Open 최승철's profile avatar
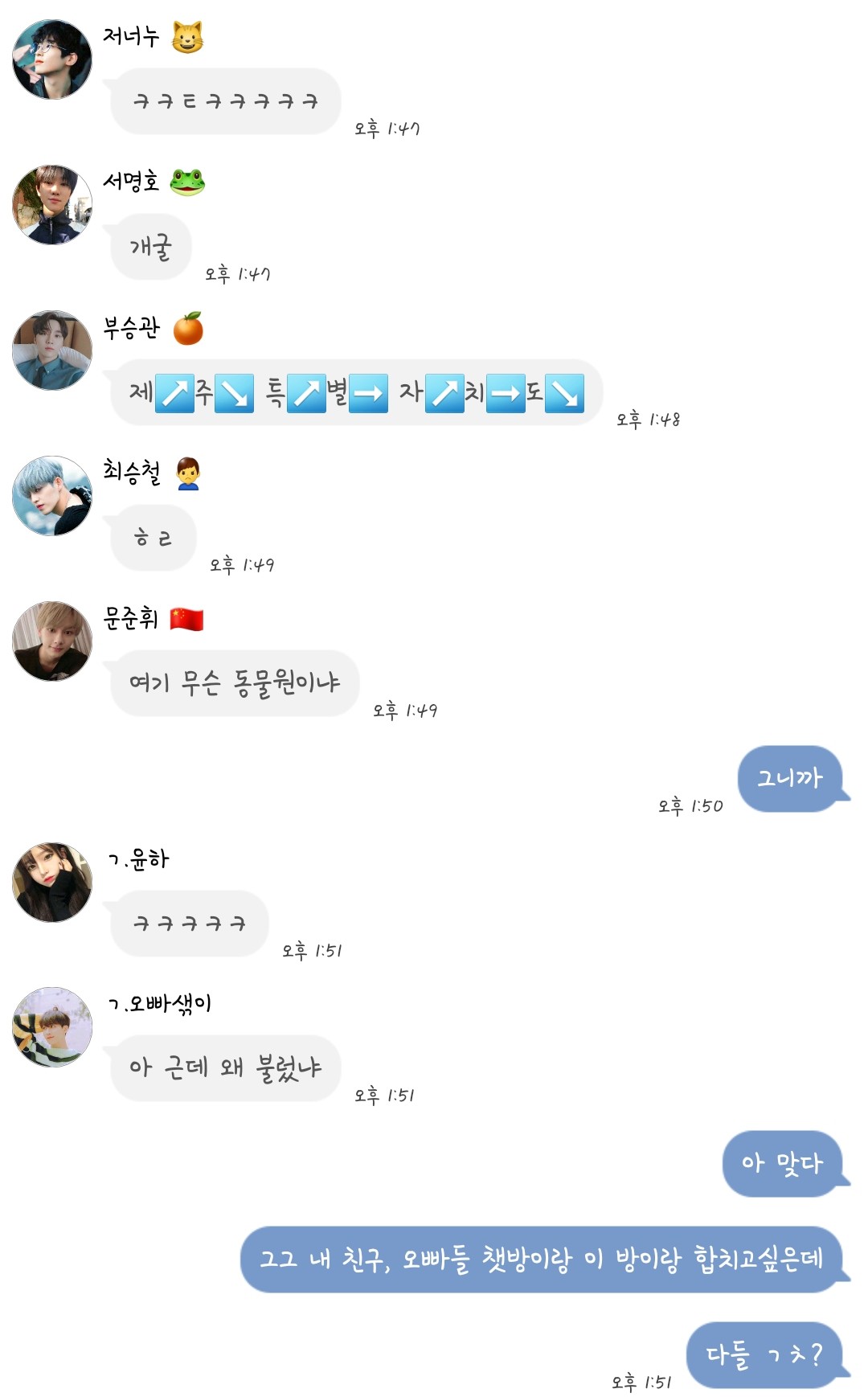The width and height of the screenshot is (868, 1397). pos(52,496)
